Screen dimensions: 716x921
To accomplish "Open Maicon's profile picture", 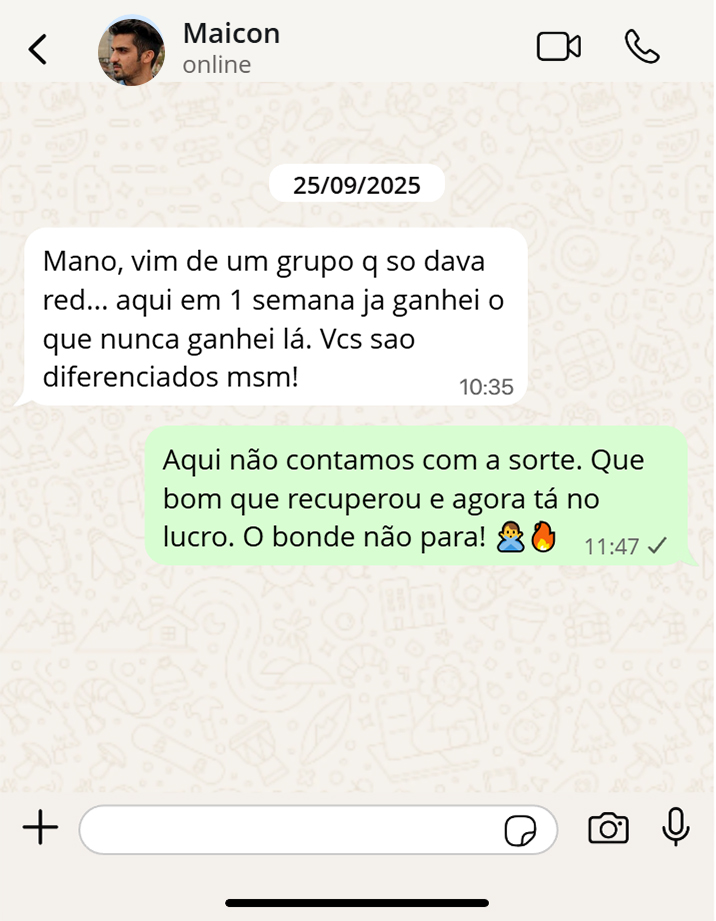I will (131, 50).
